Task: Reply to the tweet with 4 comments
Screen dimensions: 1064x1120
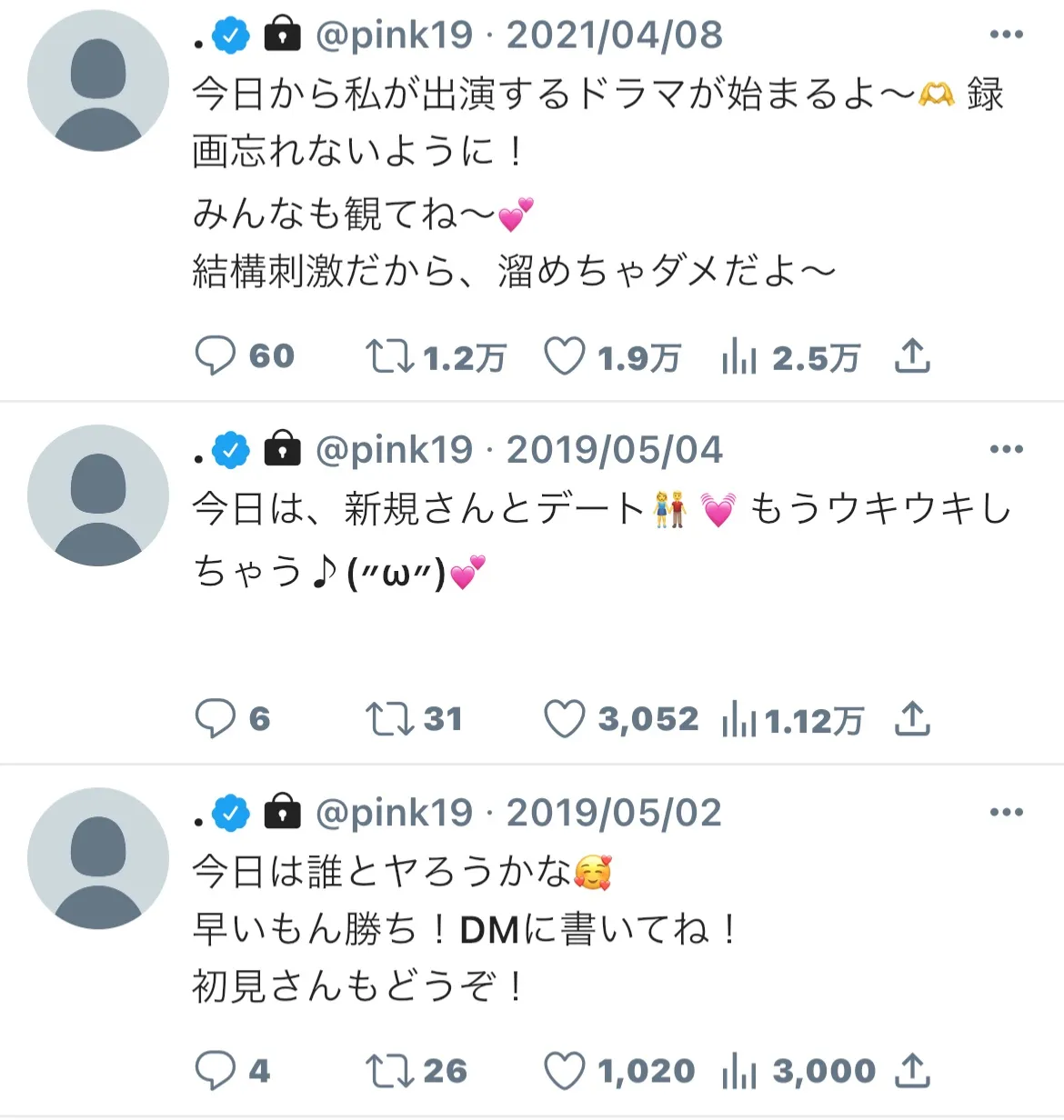Action: tap(216, 1071)
